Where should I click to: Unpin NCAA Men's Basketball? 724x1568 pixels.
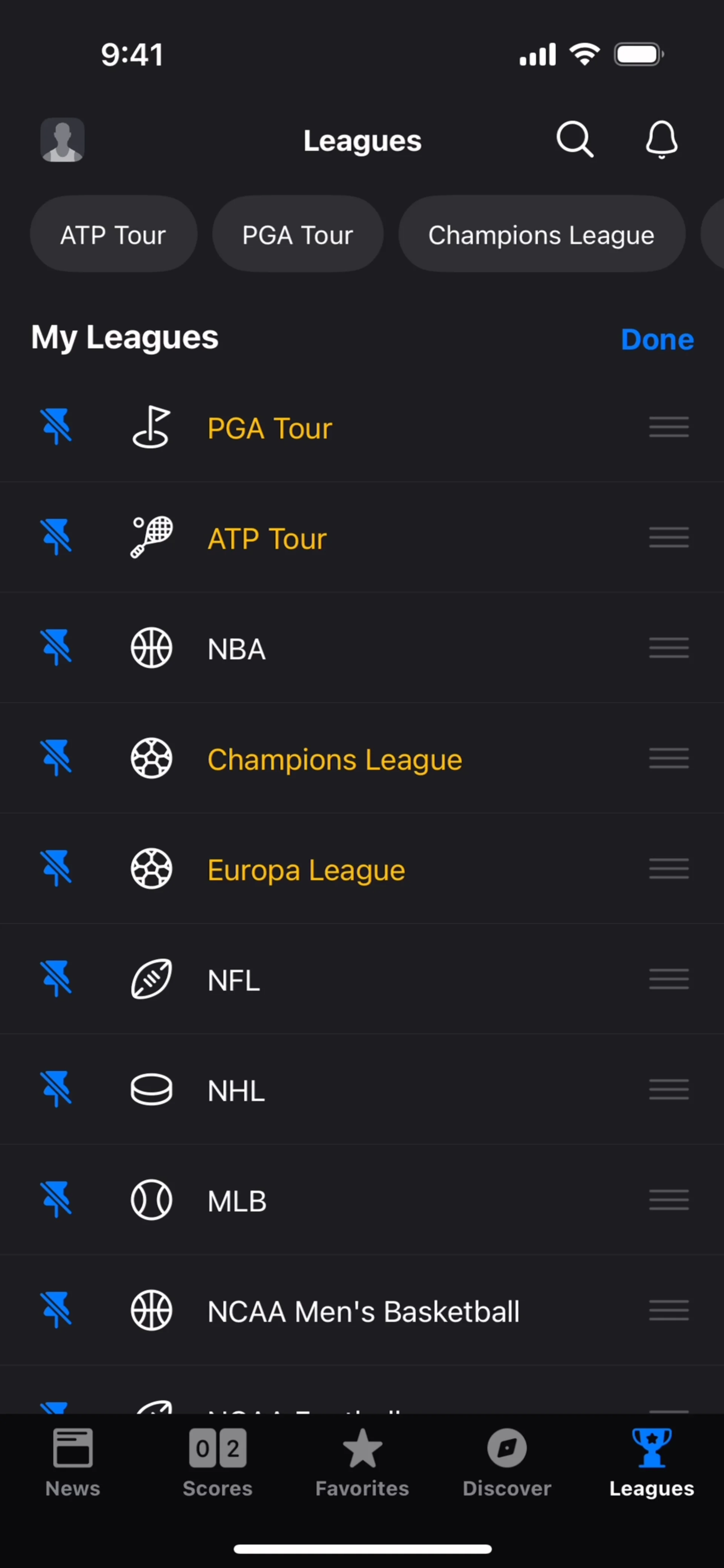tap(56, 1310)
